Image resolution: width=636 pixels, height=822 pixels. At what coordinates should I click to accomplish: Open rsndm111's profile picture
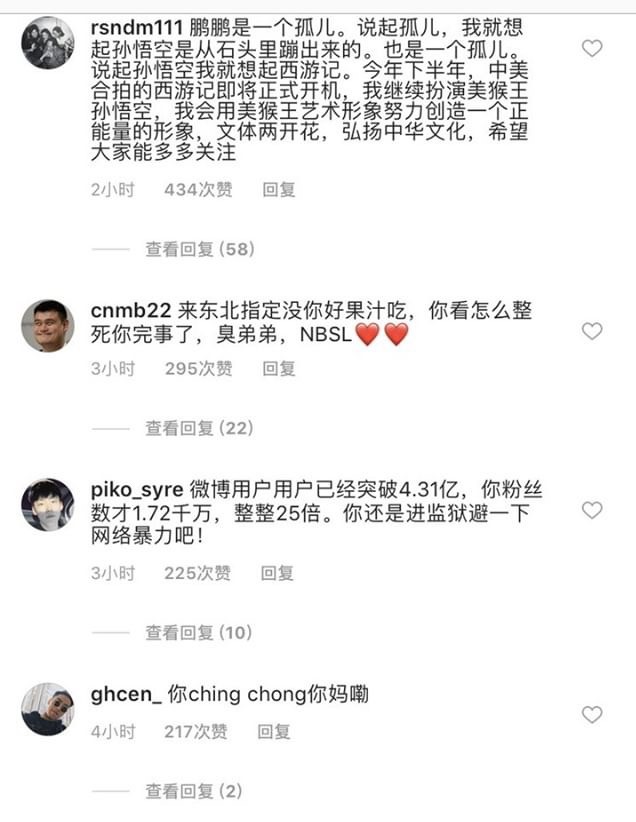[48, 43]
